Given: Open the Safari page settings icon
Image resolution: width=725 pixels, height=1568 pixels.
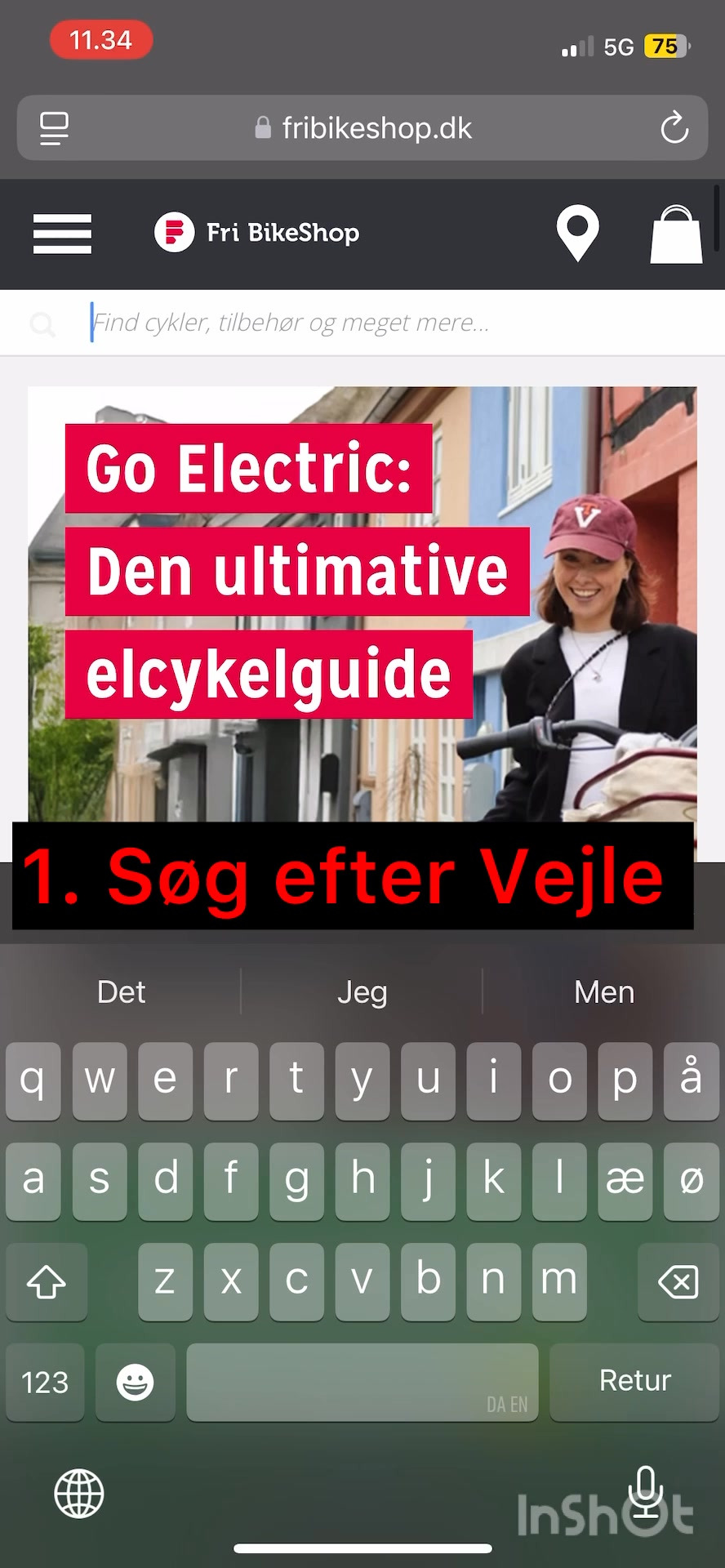Looking at the screenshot, I should (x=54, y=128).
